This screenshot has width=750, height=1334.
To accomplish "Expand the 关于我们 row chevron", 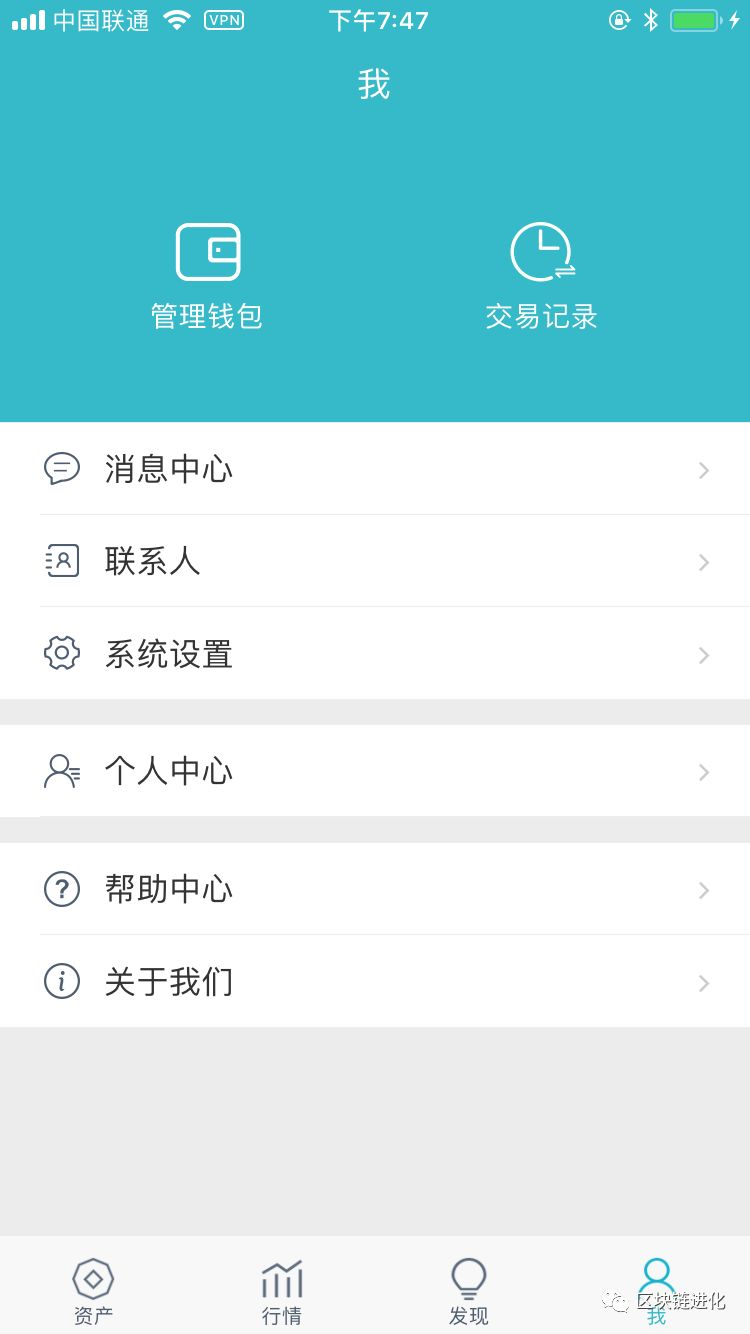I will click(x=703, y=981).
